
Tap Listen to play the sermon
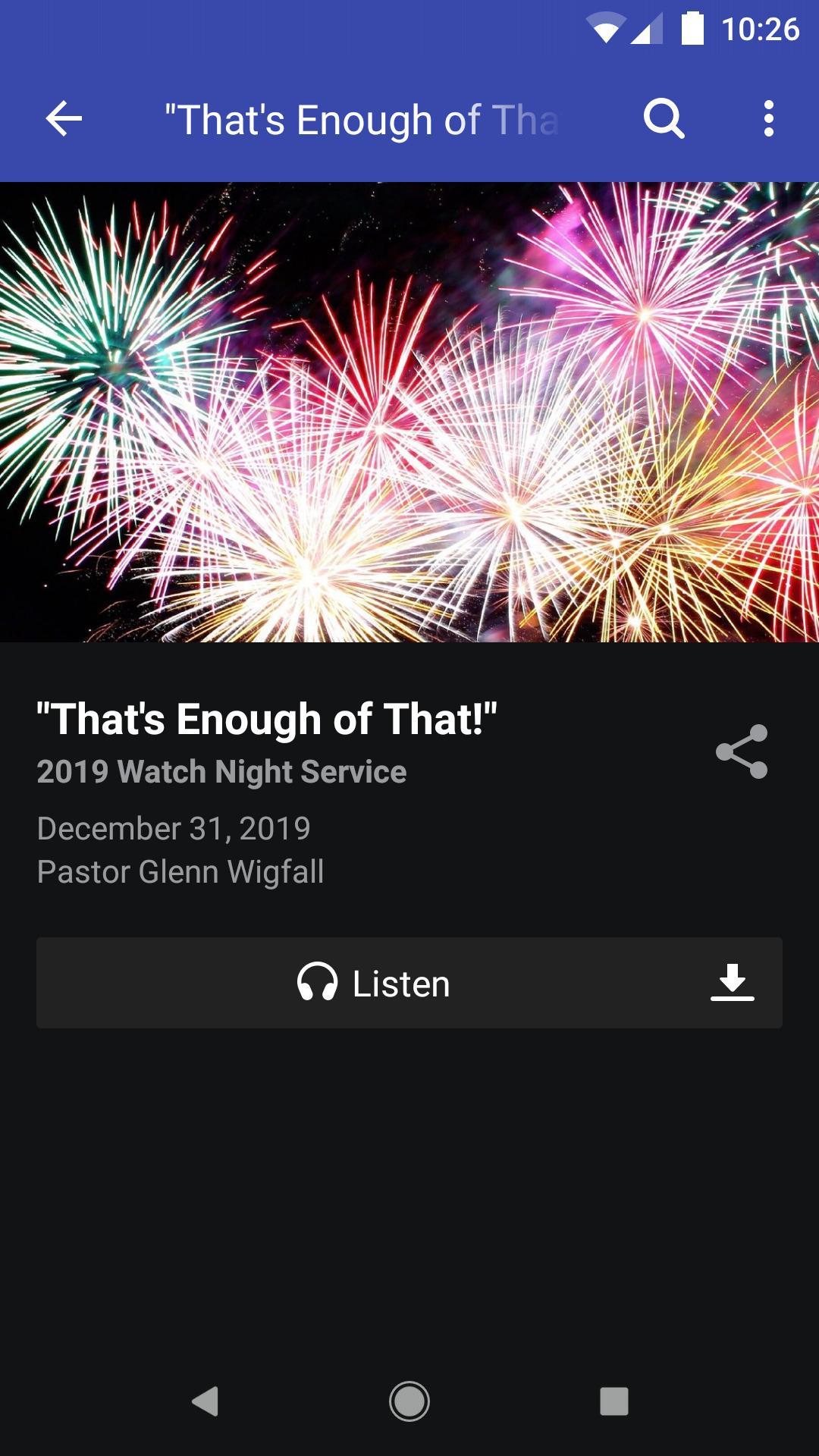coord(373,983)
